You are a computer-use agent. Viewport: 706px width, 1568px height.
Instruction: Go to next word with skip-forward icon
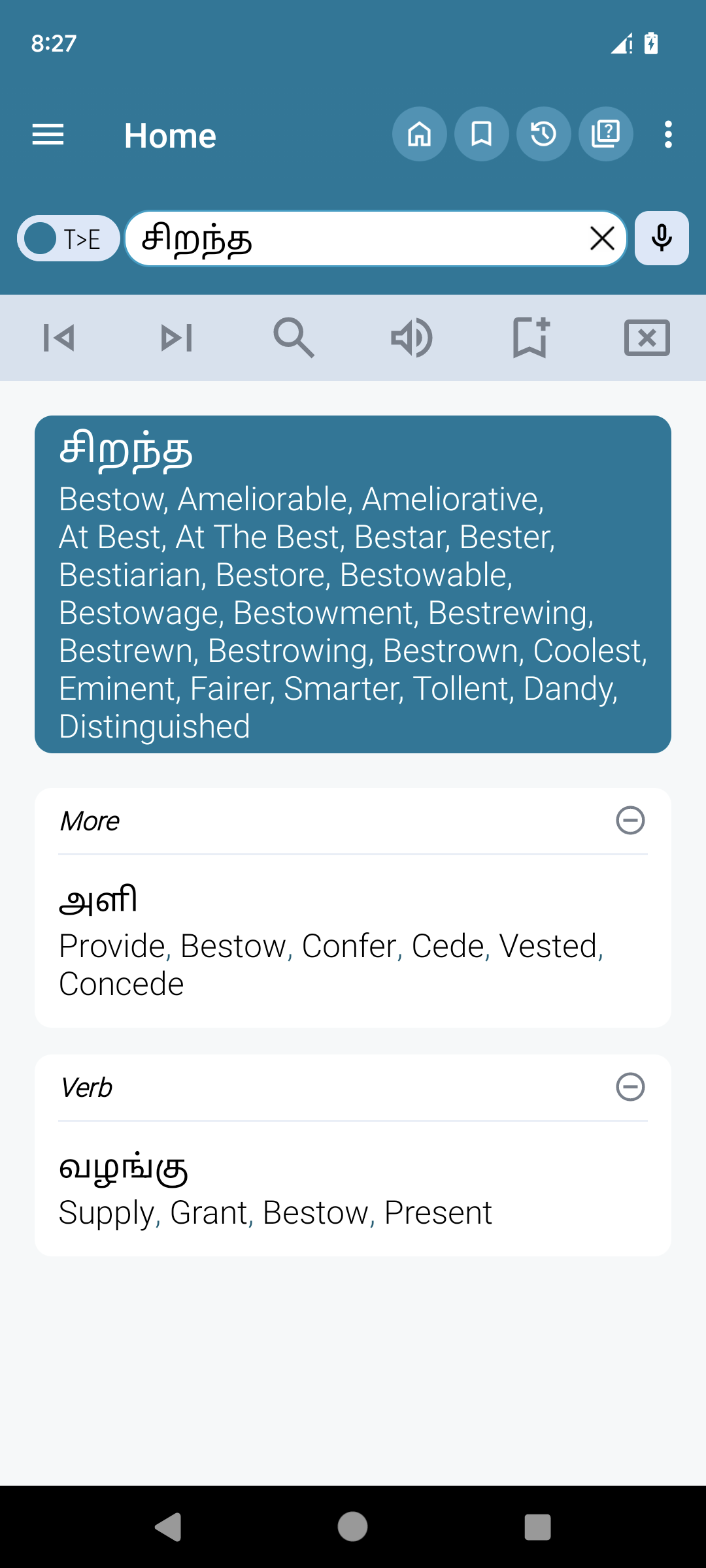click(176, 337)
